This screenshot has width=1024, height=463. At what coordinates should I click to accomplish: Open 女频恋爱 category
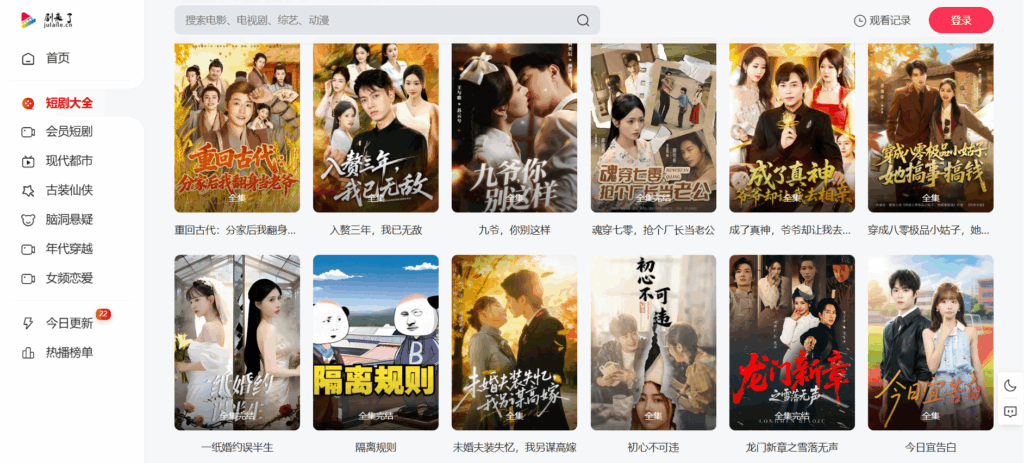68,278
